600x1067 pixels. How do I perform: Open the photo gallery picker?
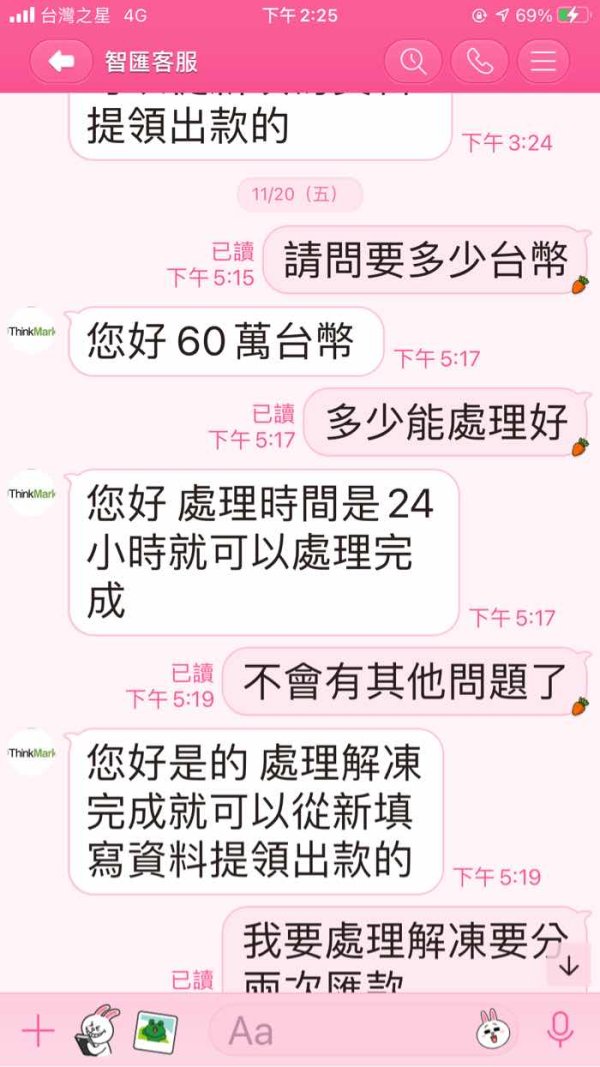155,1032
